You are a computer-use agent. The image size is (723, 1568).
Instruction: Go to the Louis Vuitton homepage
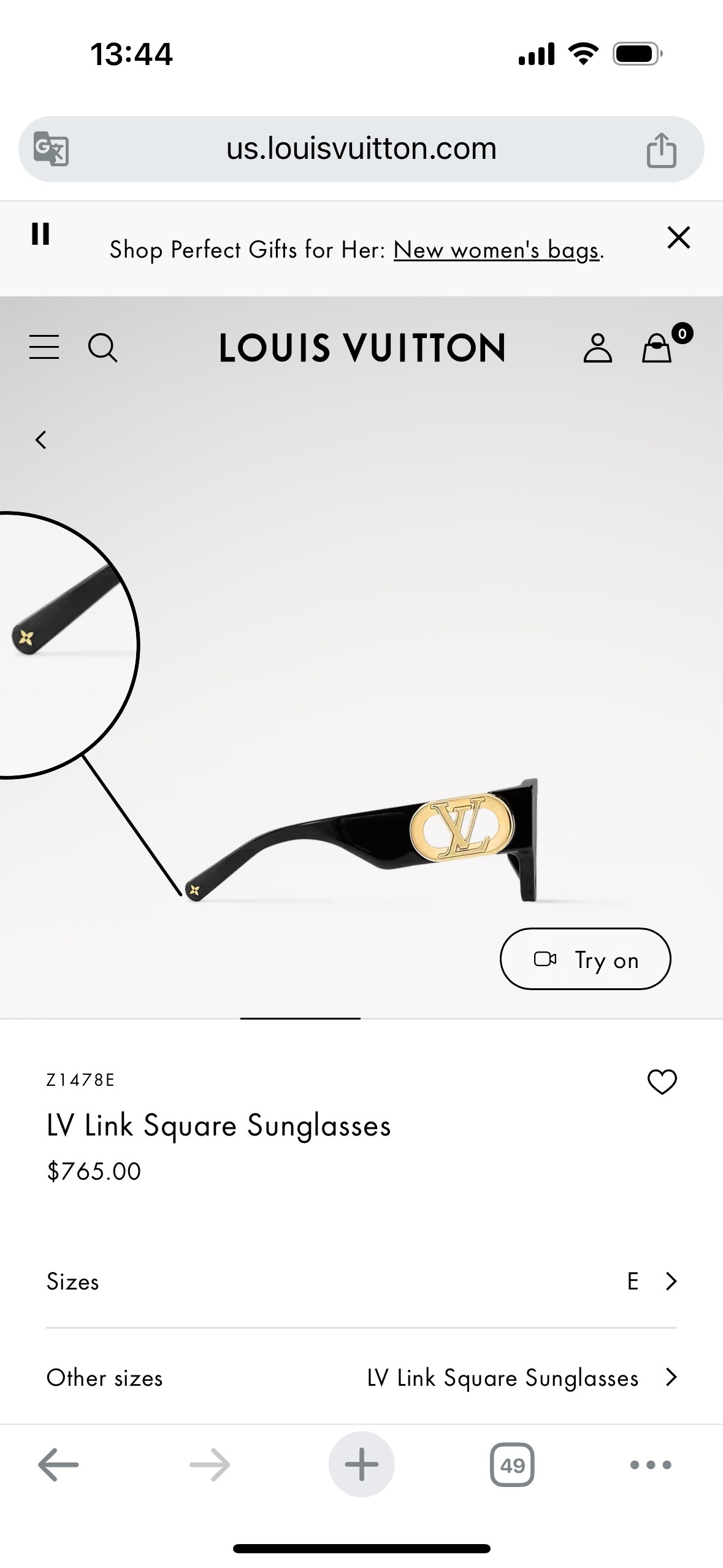point(362,348)
